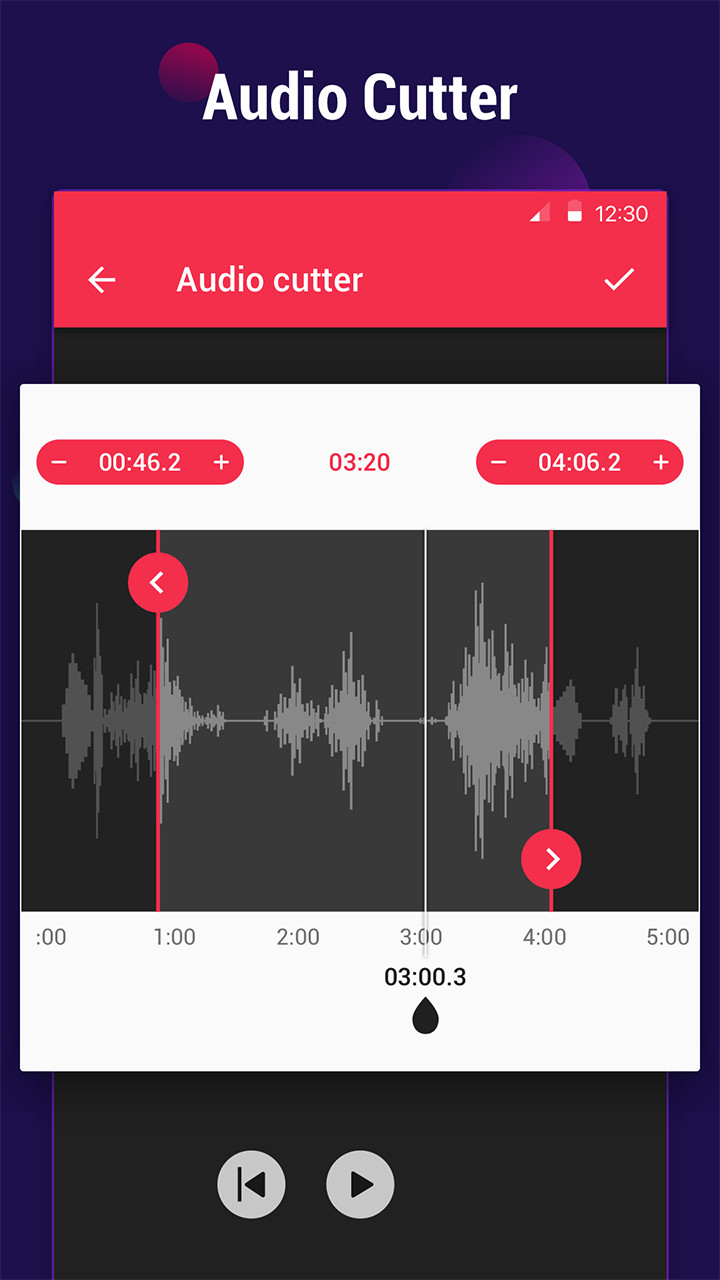Confirm the cut with the checkmark icon
This screenshot has height=1280, width=720.
point(619,280)
